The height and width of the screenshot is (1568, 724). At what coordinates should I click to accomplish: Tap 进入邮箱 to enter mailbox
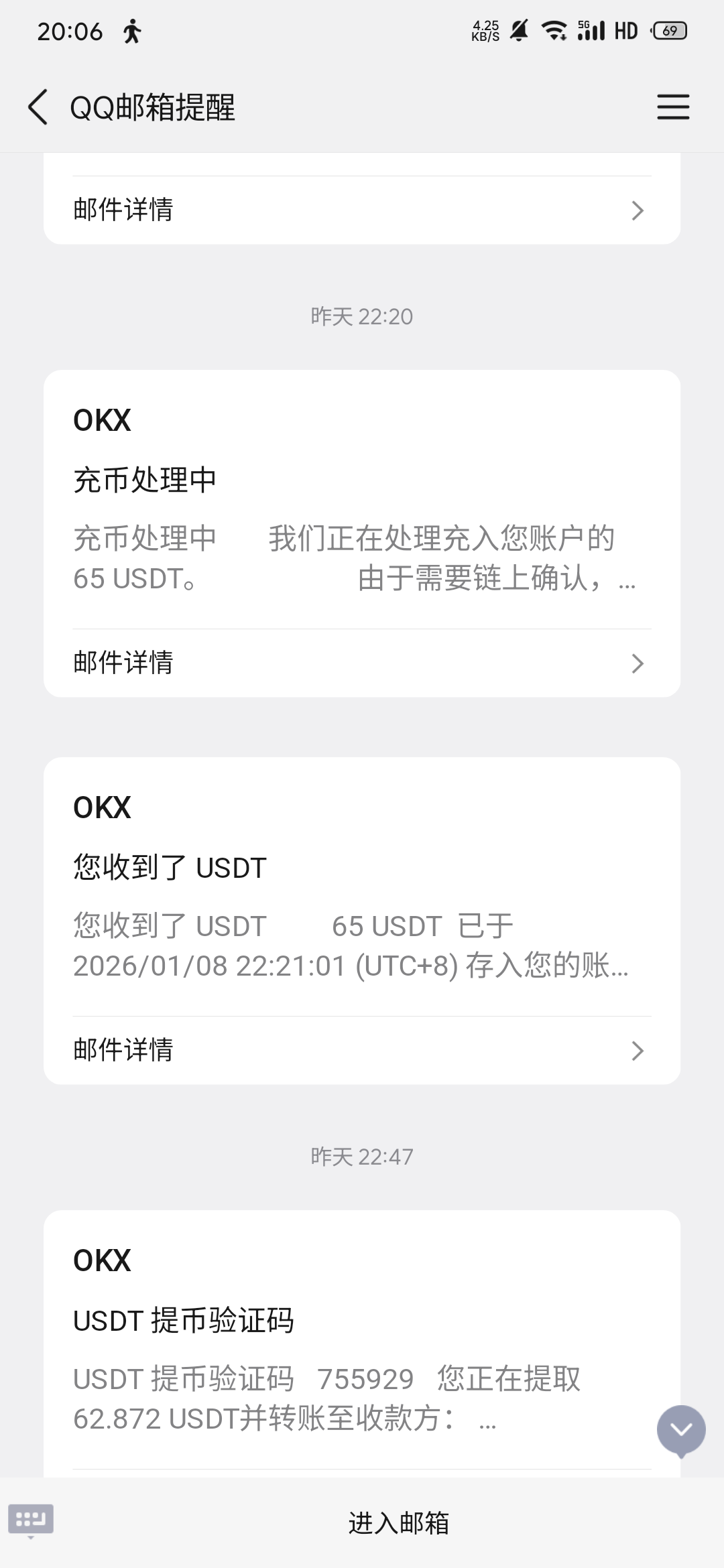398,1523
